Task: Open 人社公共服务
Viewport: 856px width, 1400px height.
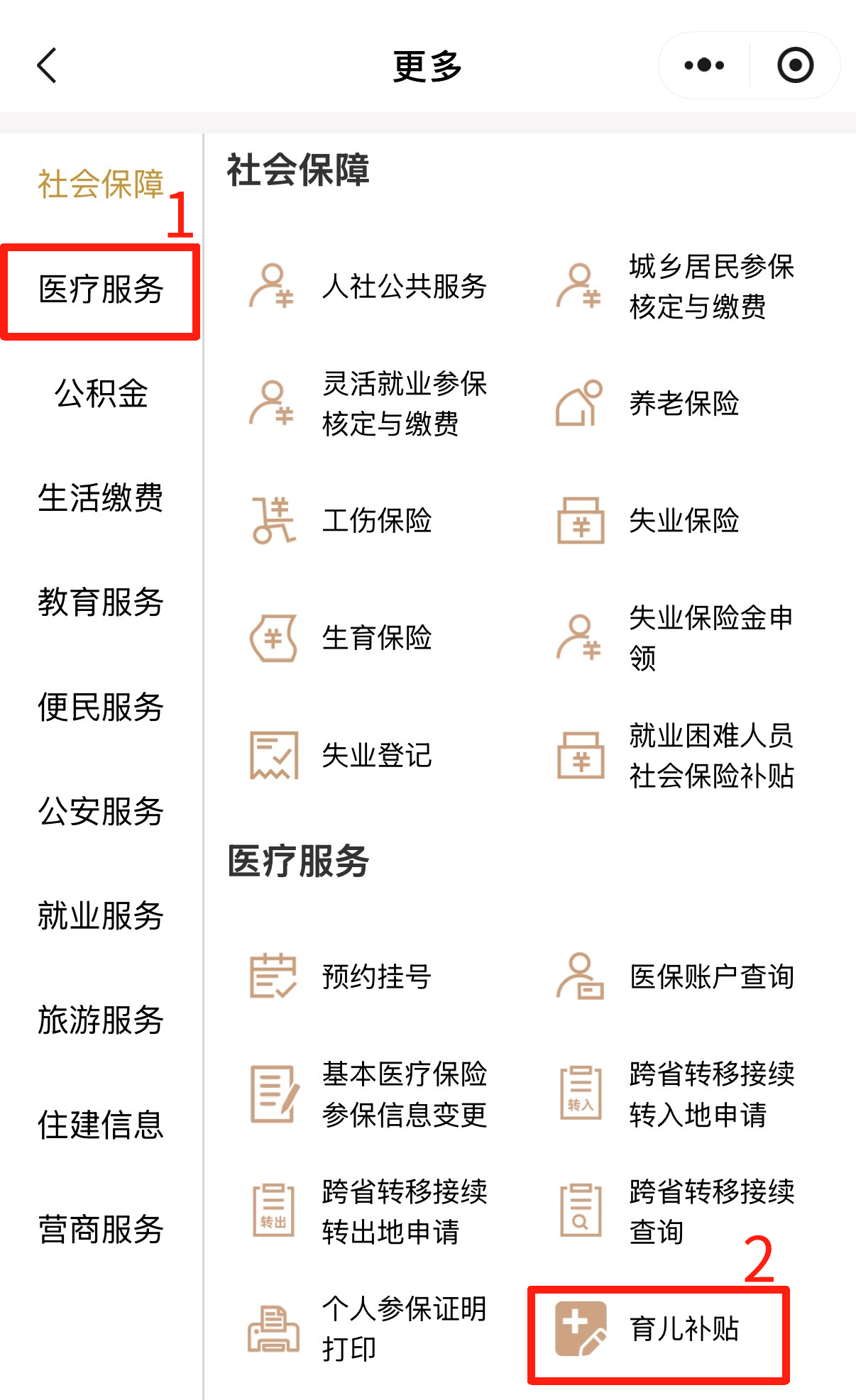Action: 369,287
